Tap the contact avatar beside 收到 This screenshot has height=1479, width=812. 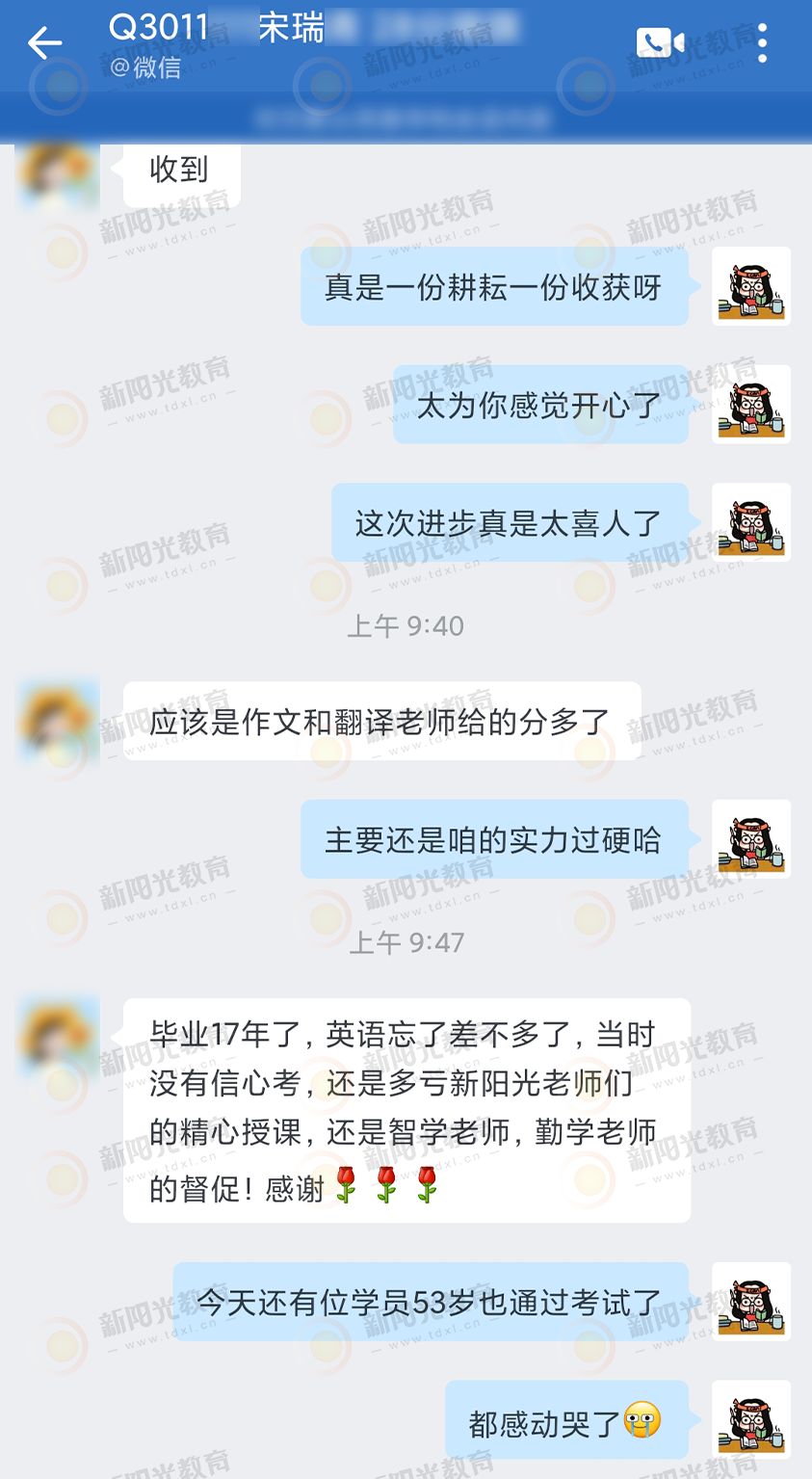pyautogui.click(x=59, y=174)
